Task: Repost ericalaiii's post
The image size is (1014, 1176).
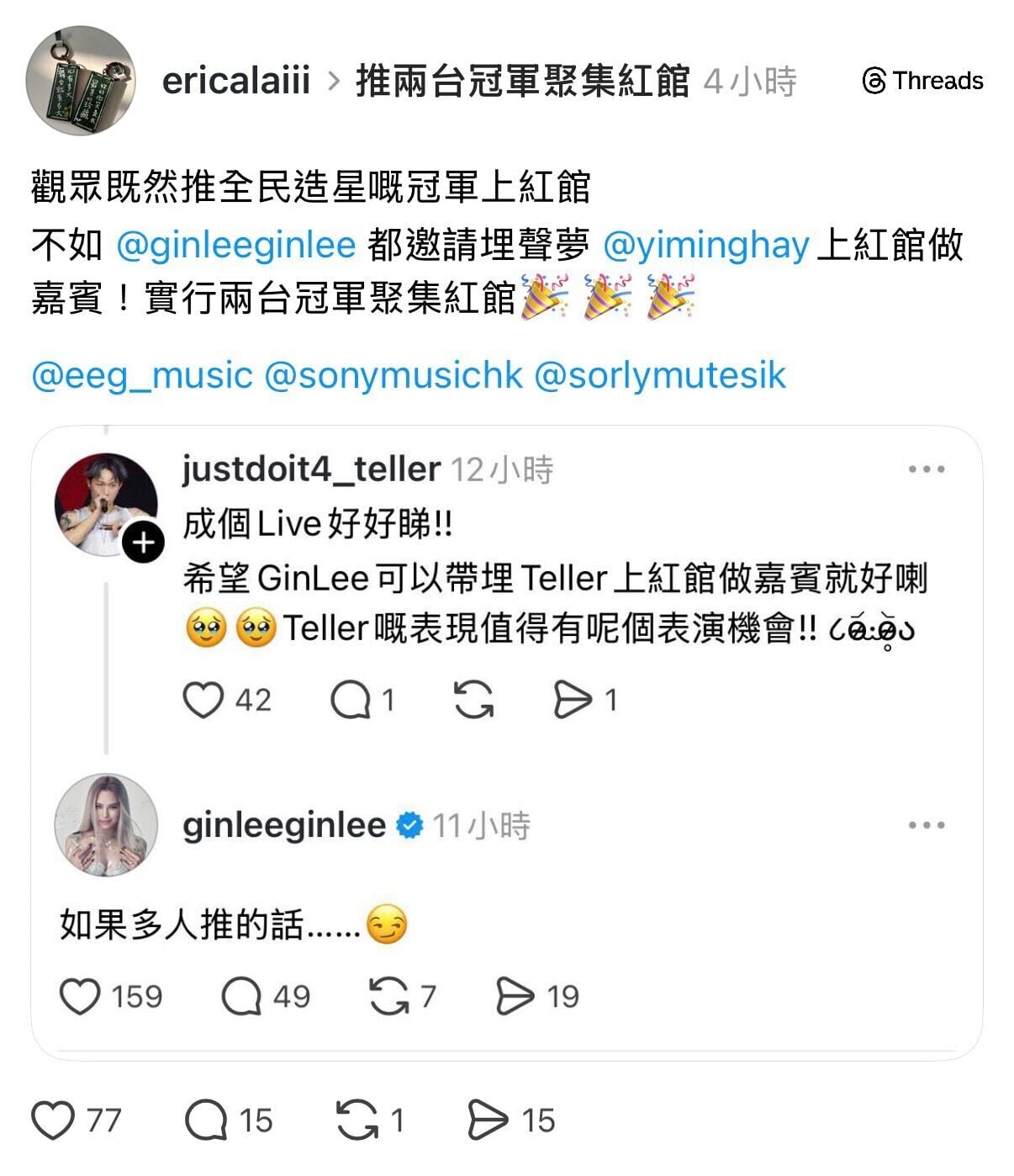Action: 356,1120
